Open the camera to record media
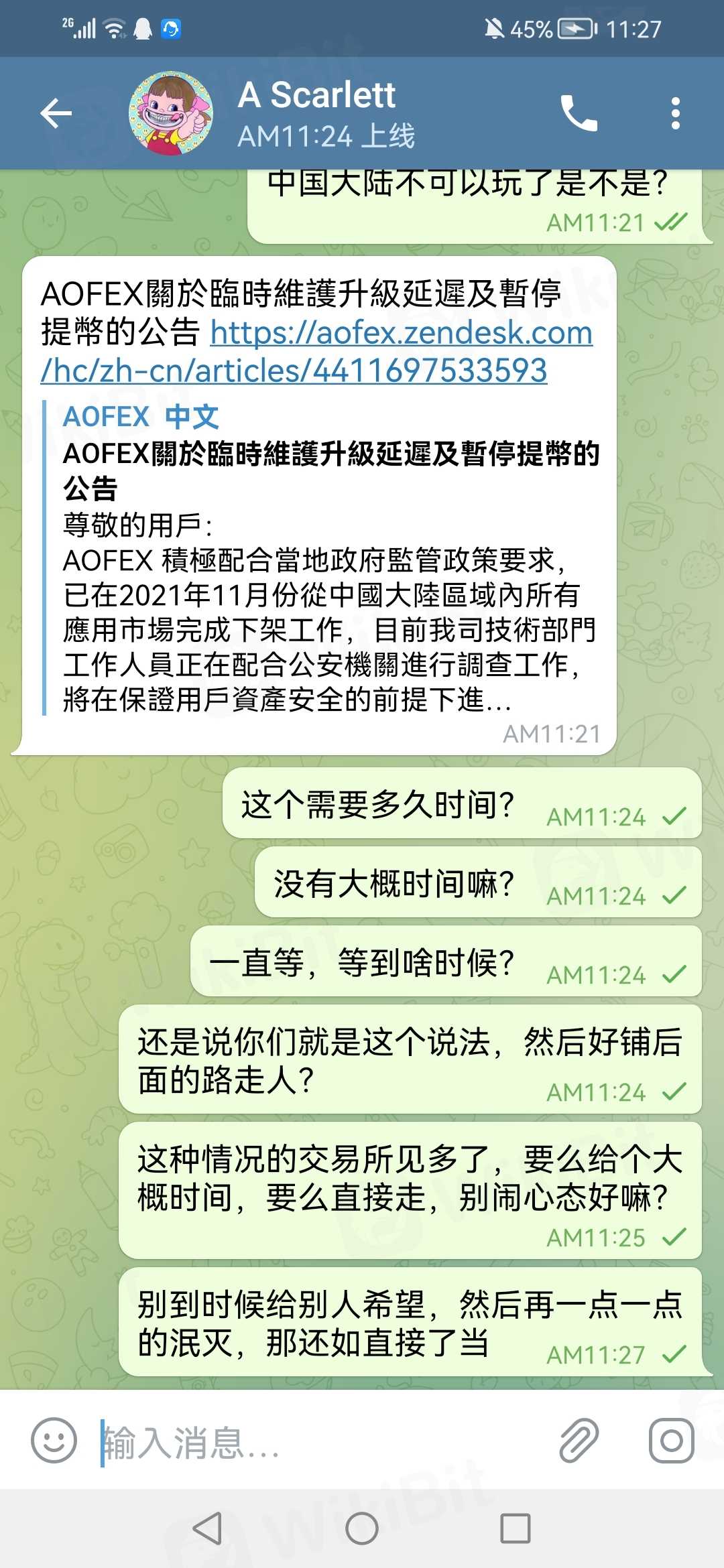724x1568 pixels. tap(671, 1440)
